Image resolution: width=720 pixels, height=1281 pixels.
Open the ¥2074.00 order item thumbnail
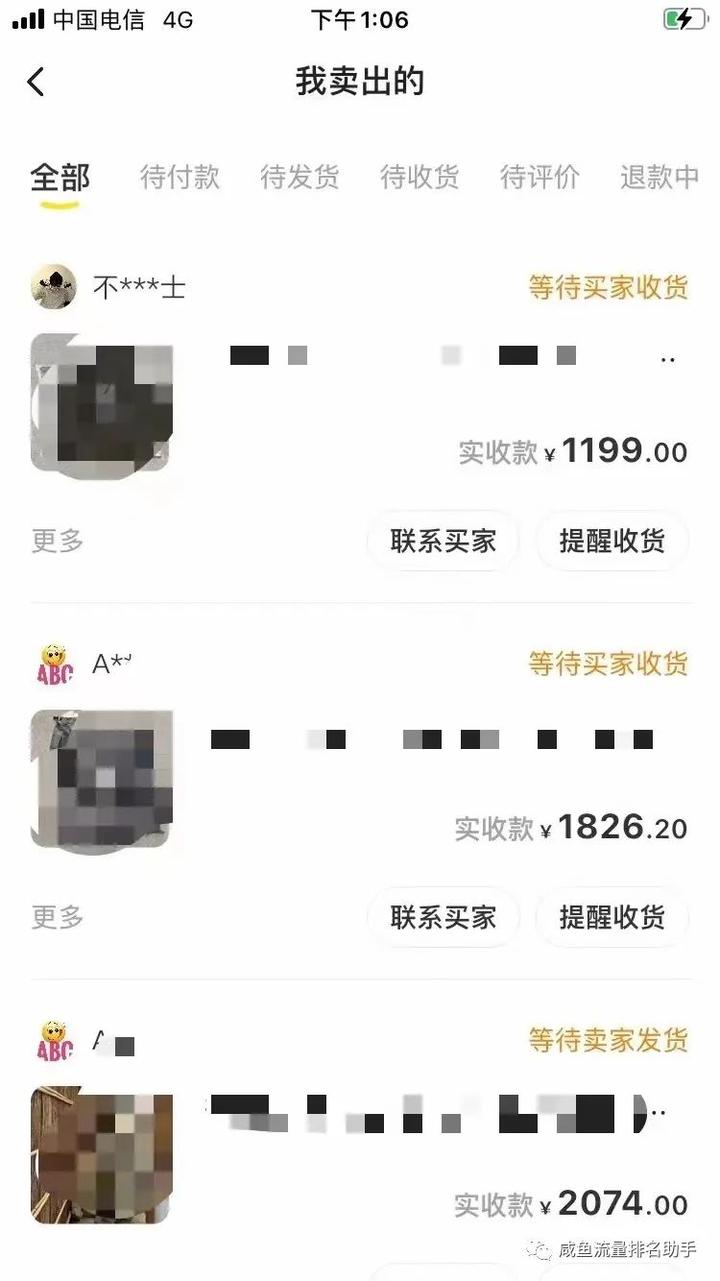tap(102, 1155)
